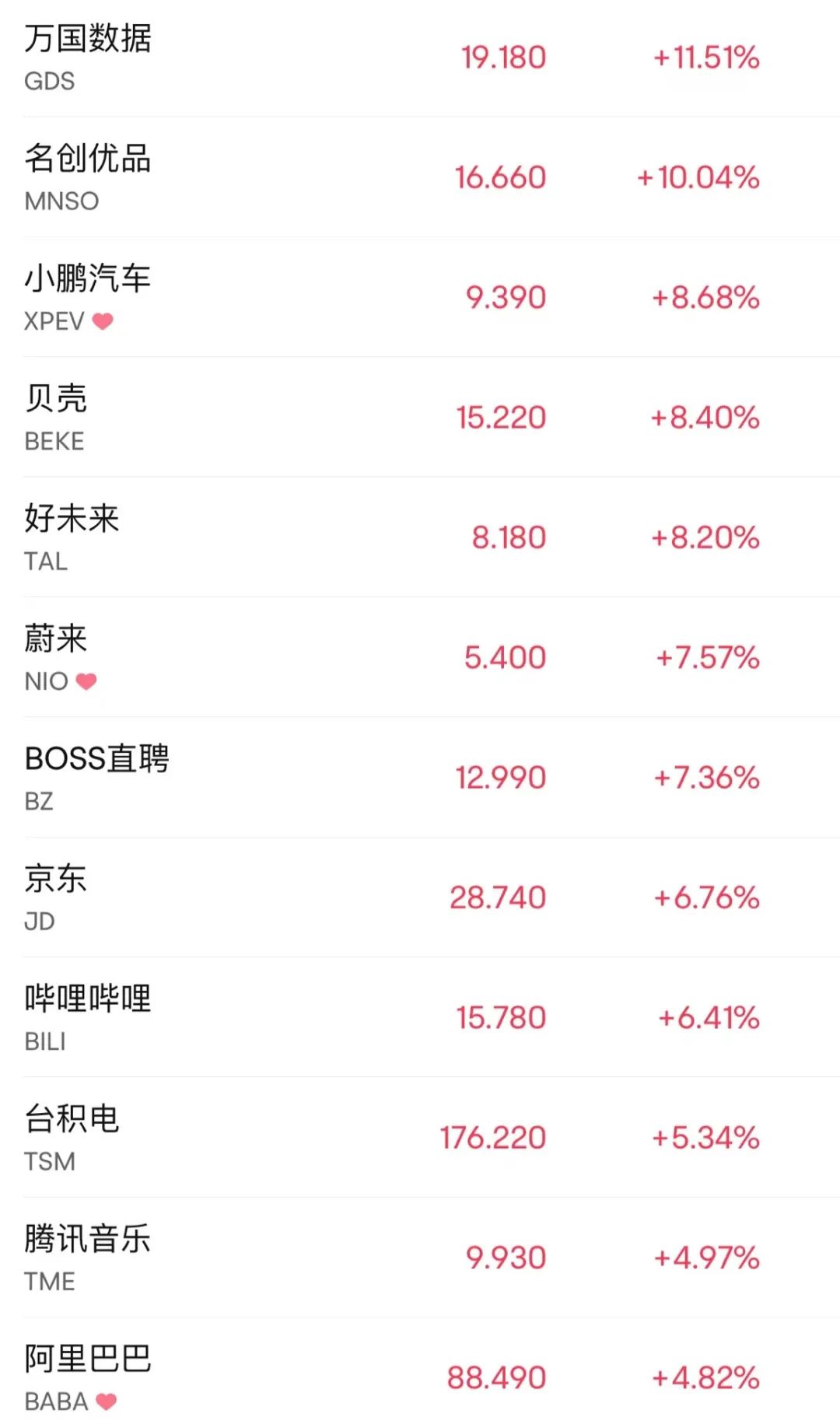The width and height of the screenshot is (840, 1424).
Task: Open BOSS直聘 BZ stock details
Action: [420, 778]
